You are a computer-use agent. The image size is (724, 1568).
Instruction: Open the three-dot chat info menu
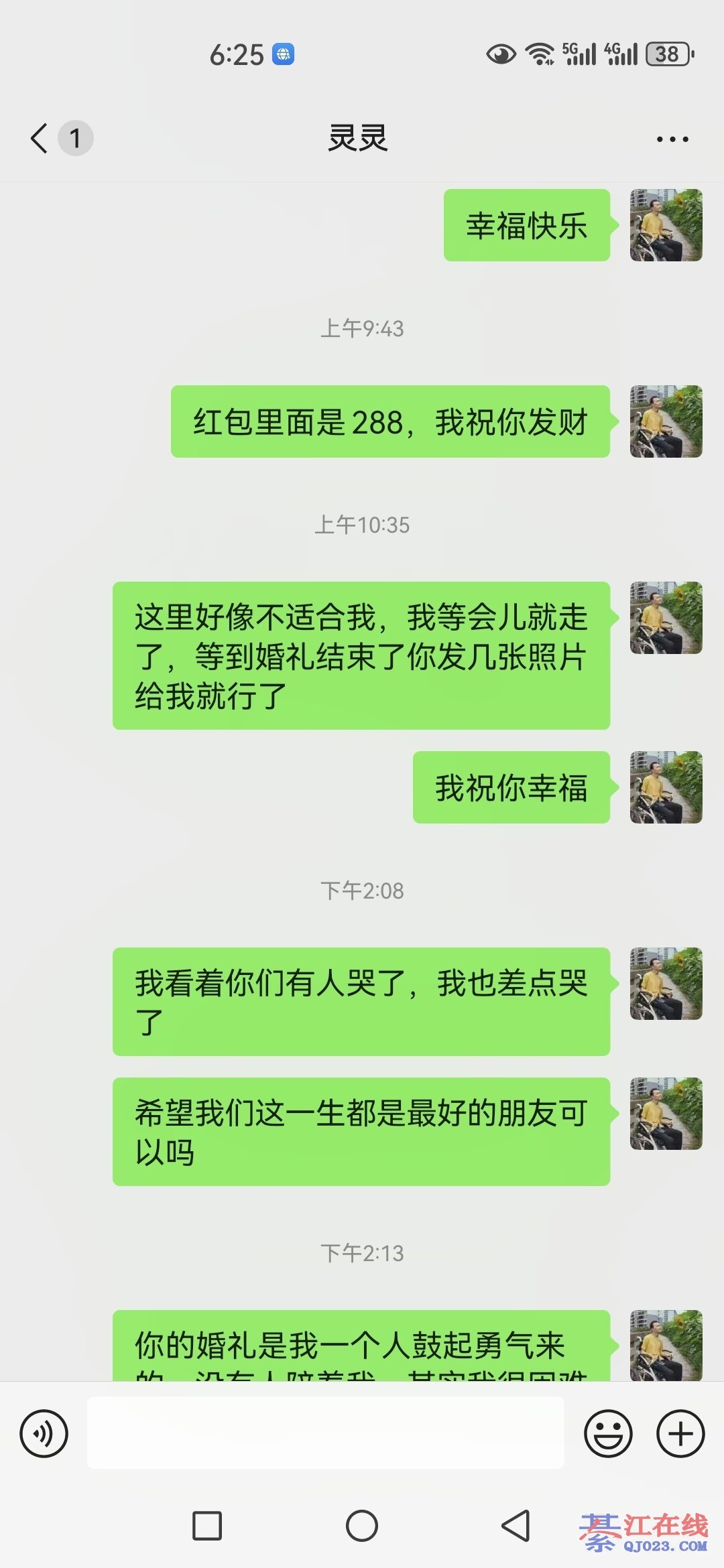click(x=672, y=139)
